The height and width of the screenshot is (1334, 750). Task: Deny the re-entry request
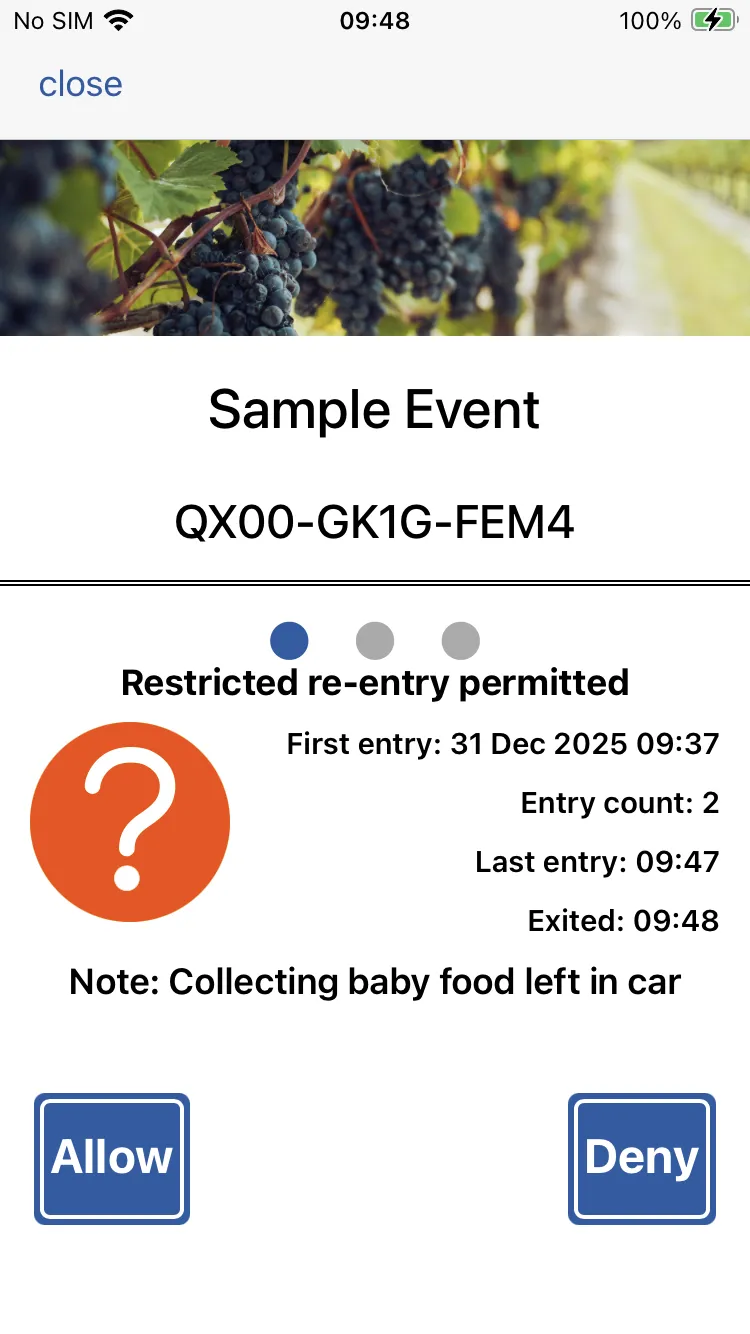[641, 1158]
